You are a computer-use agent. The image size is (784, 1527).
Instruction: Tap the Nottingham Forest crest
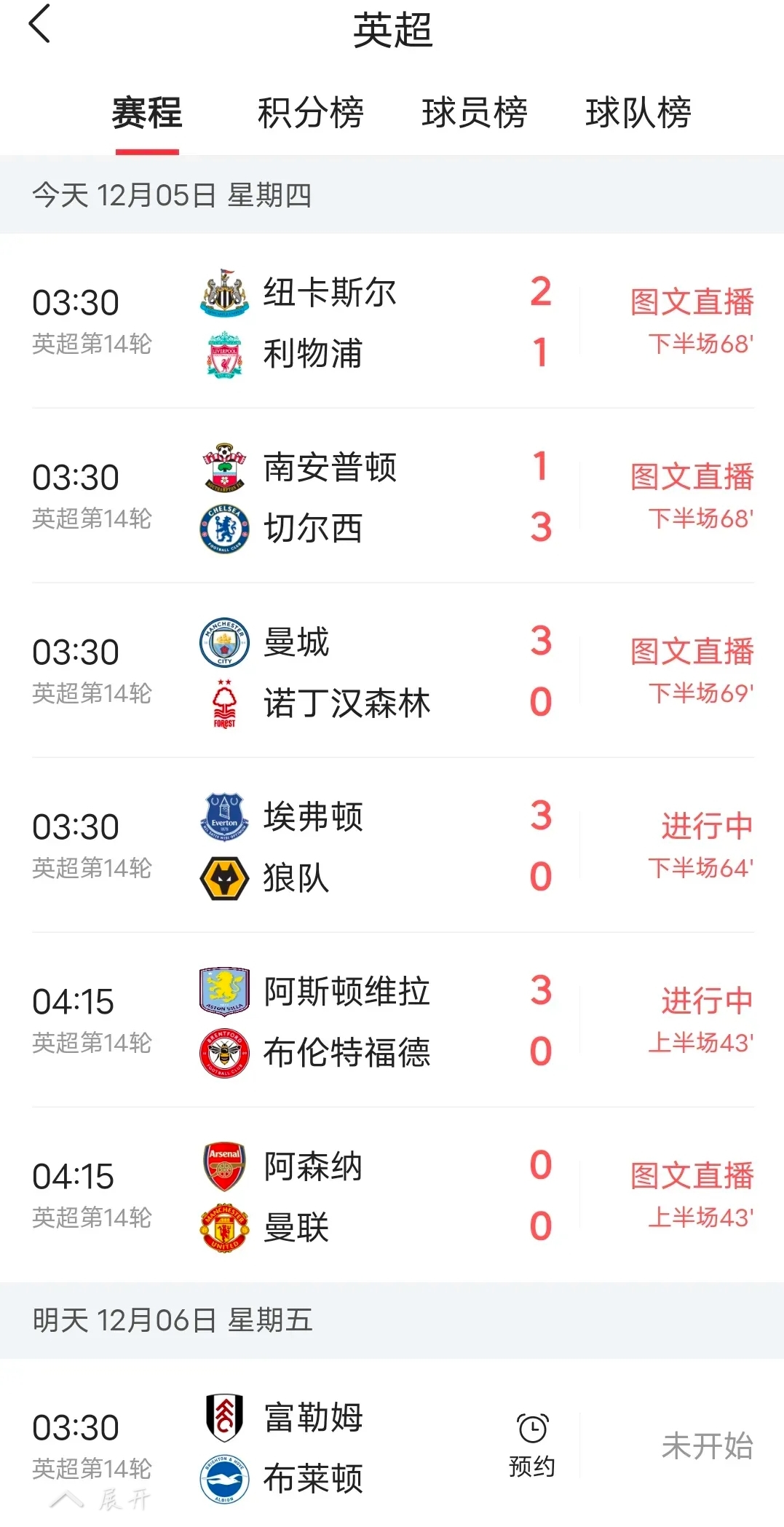point(223,703)
